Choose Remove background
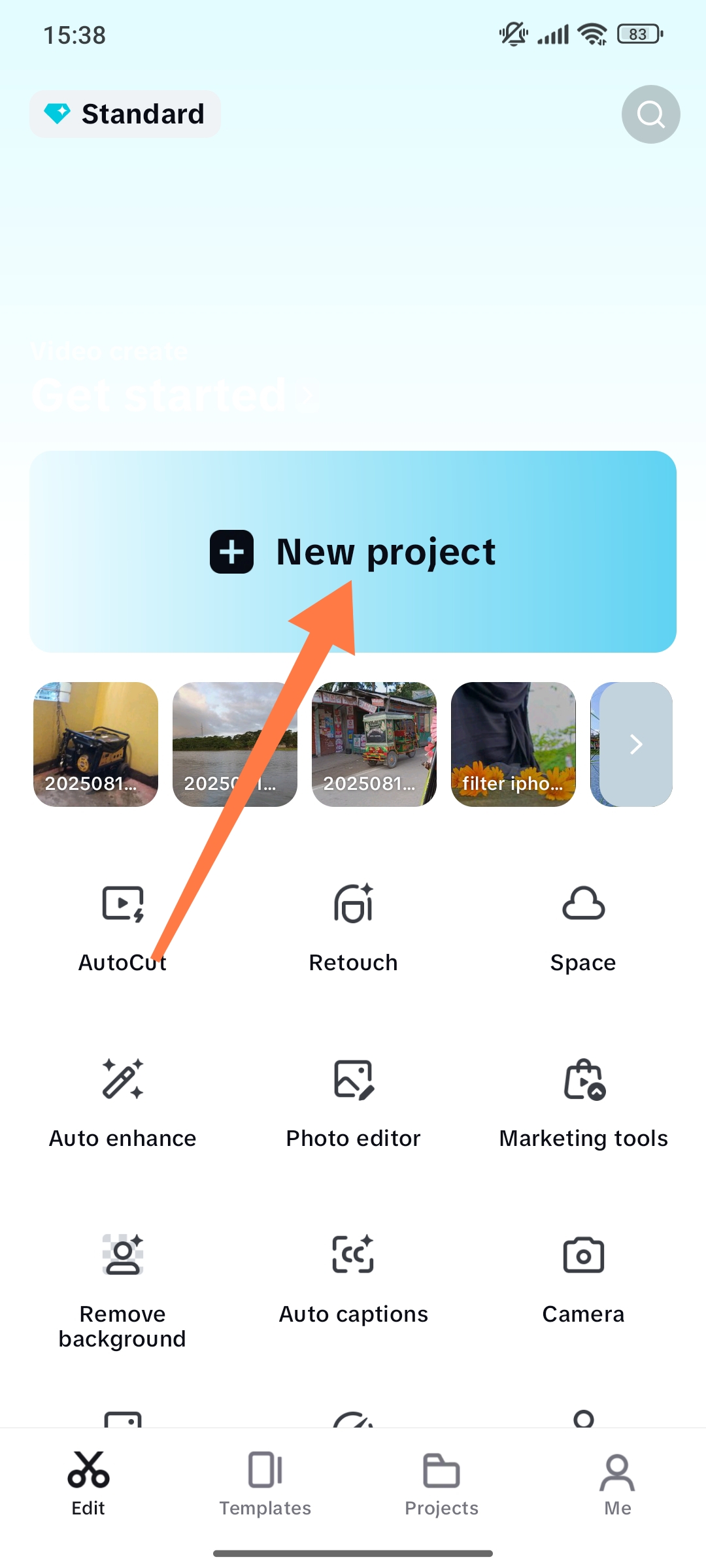The image size is (706, 1568). pyautogui.click(x=122, y=1292)
